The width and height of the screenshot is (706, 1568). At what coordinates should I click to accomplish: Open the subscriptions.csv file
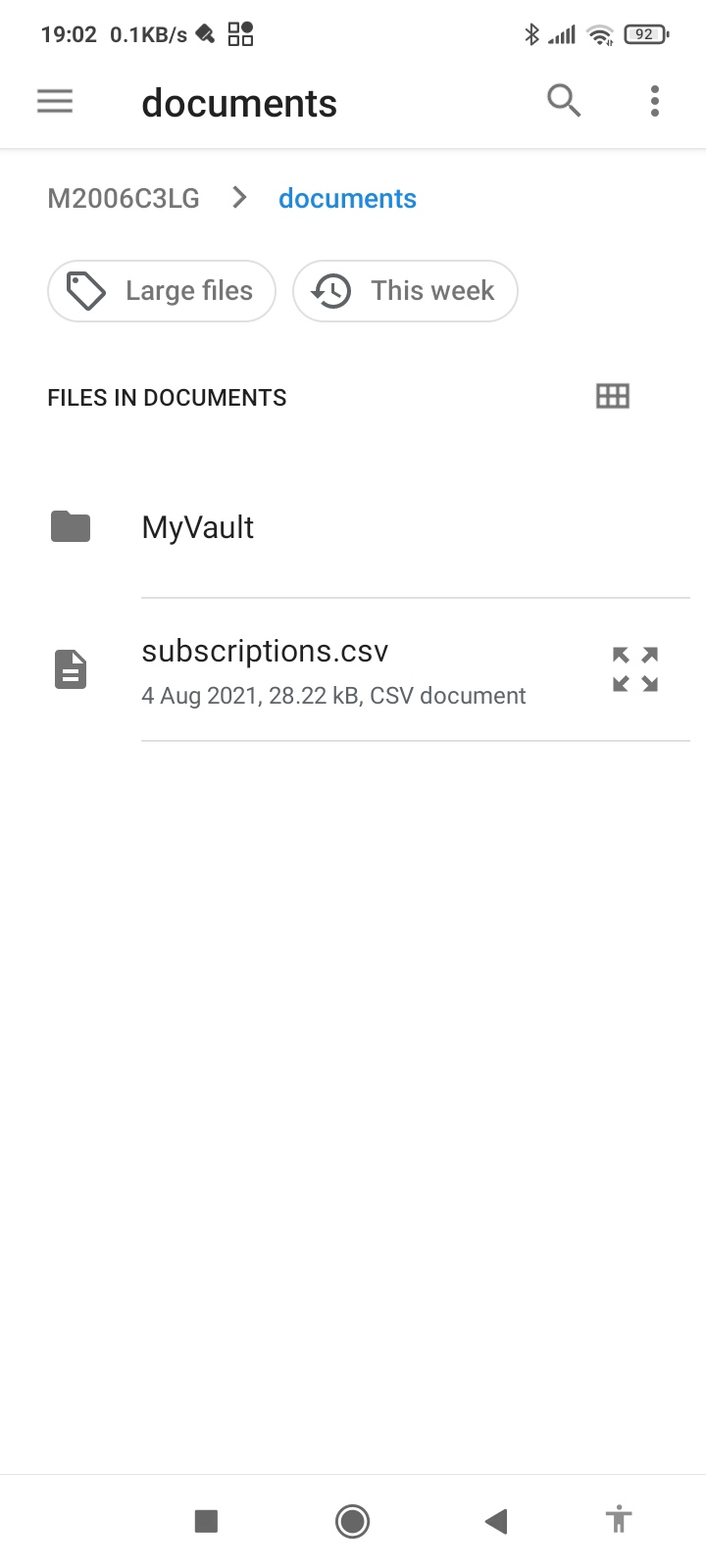click(x=333, y=670)
